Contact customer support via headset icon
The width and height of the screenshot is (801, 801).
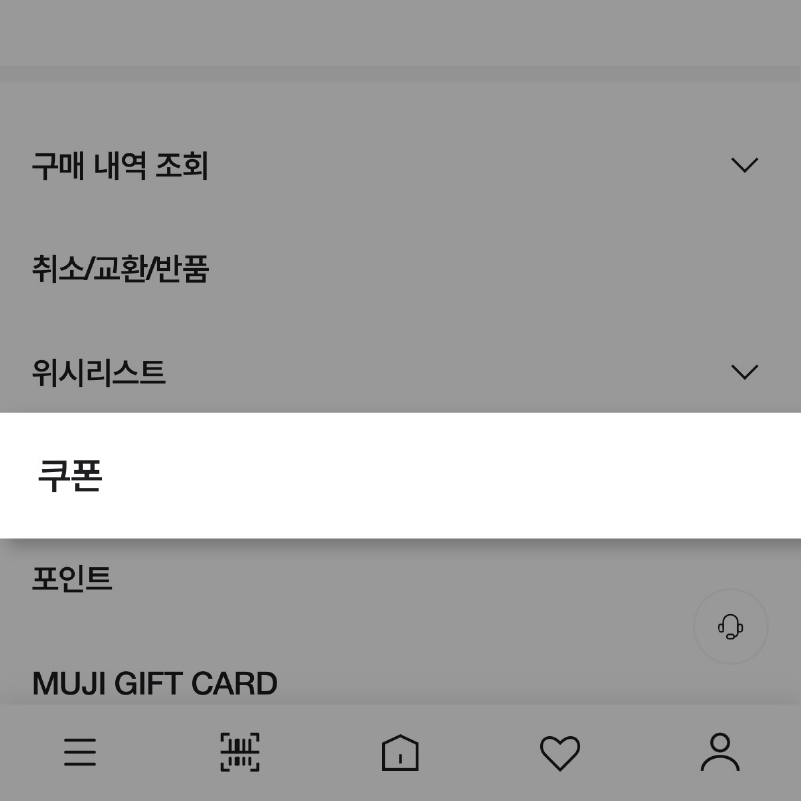pyautogui.click(x=730, y=627)
